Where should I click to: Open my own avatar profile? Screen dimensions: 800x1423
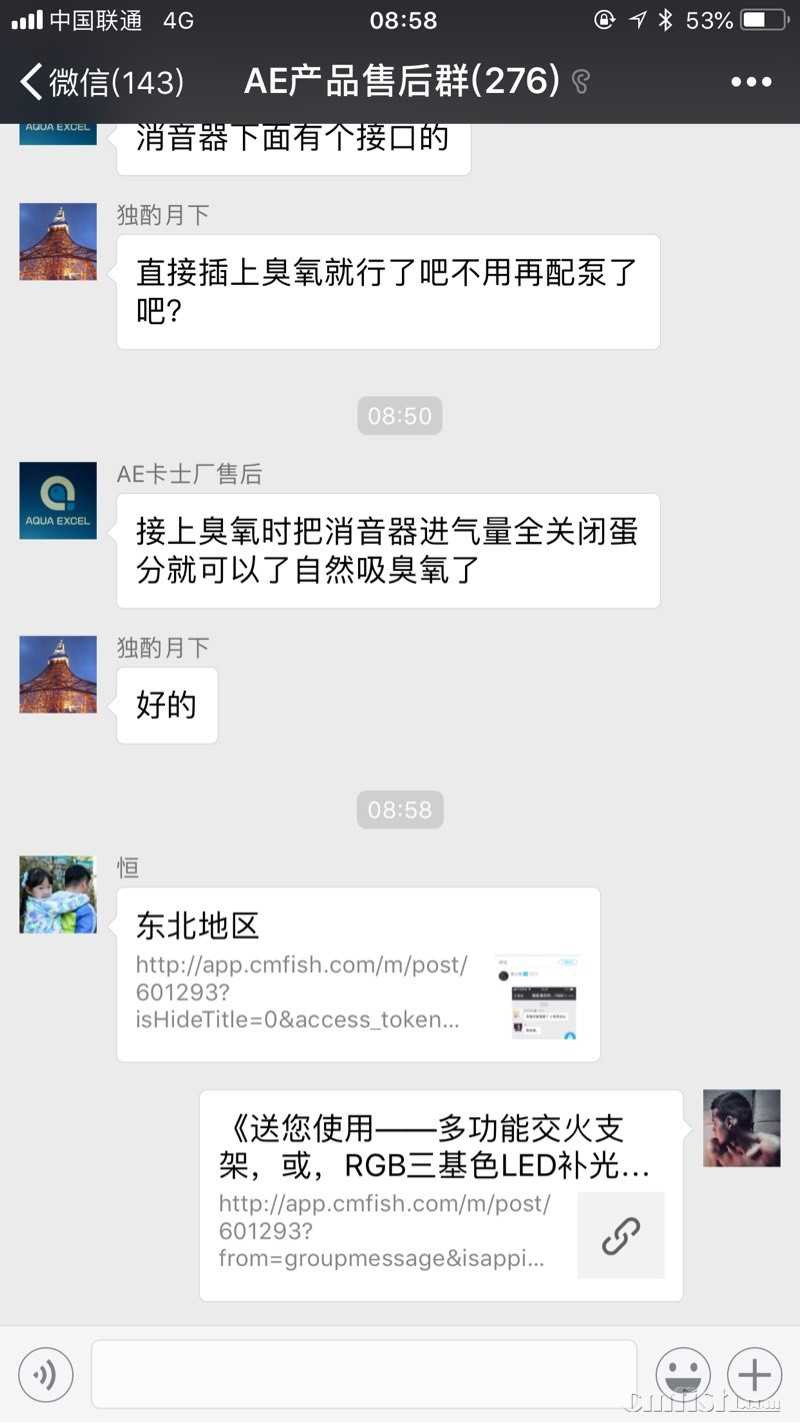741,1128
